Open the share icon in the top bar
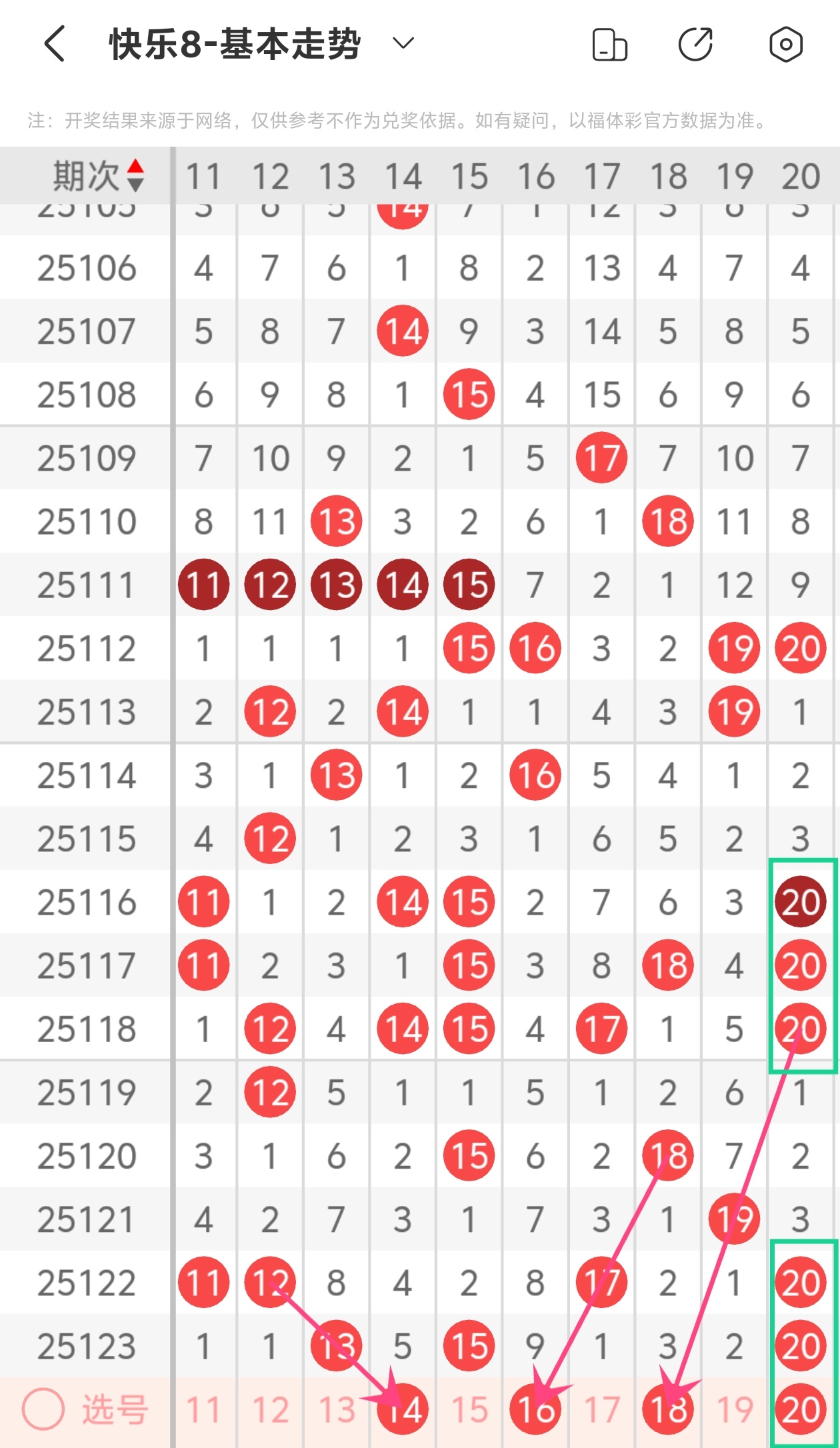Viewport: 840px width, 1448px height. tap(695, 45)
